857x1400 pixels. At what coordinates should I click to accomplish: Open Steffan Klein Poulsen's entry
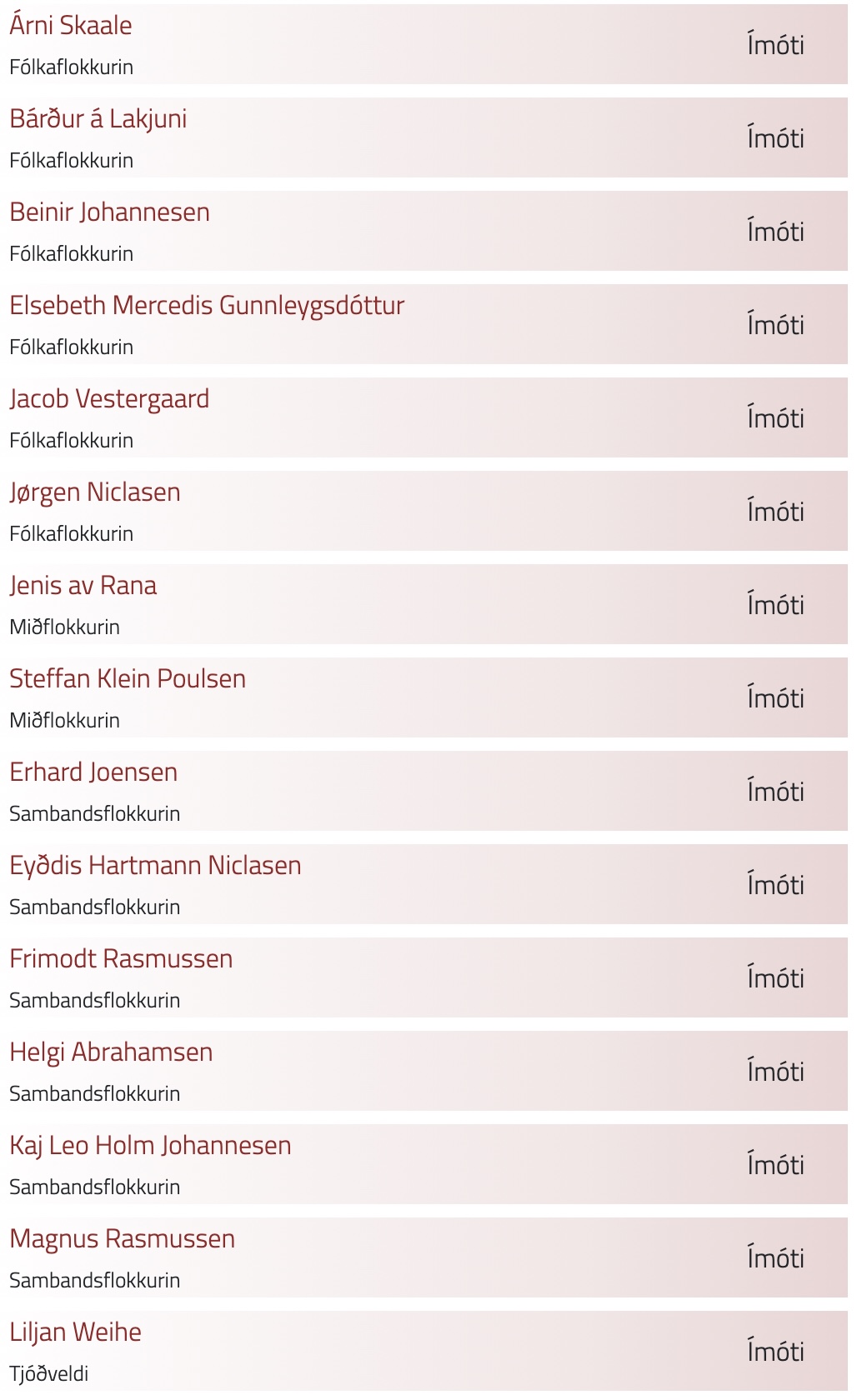pyautogui.click(x=128, y=679)
